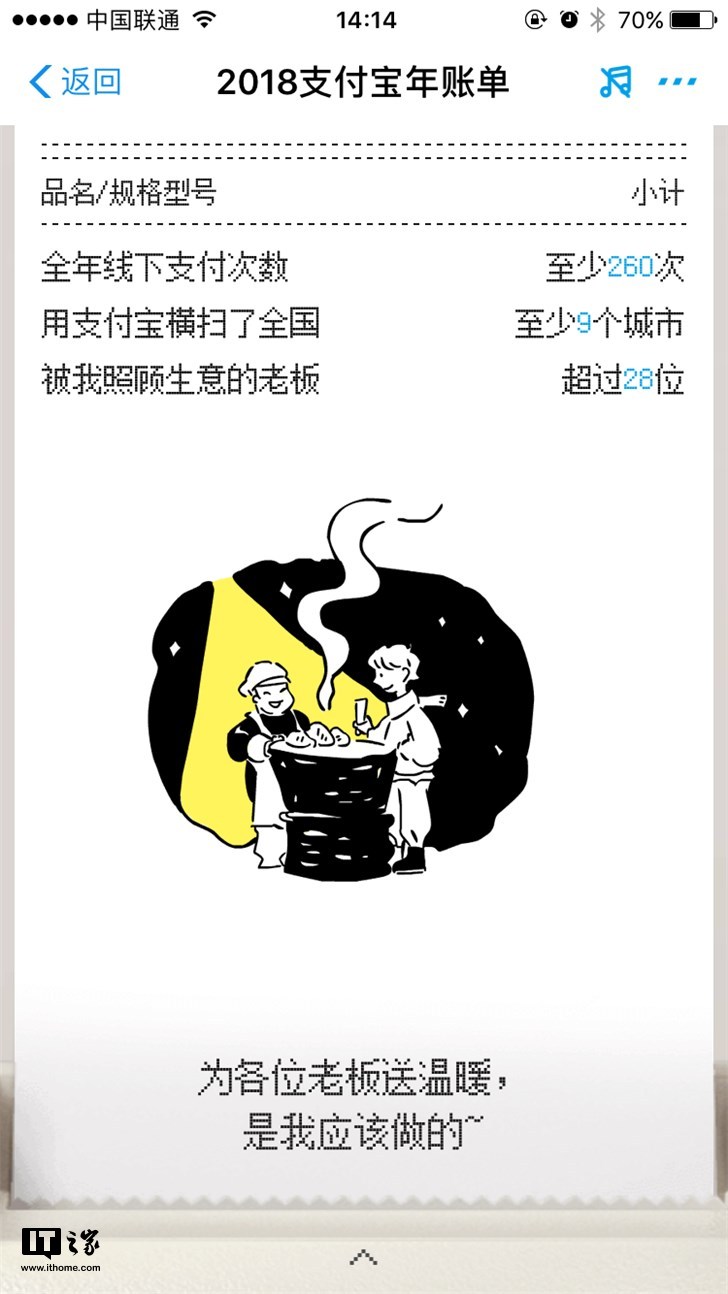The image size is (728, 1294).
Task: Open the three-dot overflow menu
Action: coord(677,82)
